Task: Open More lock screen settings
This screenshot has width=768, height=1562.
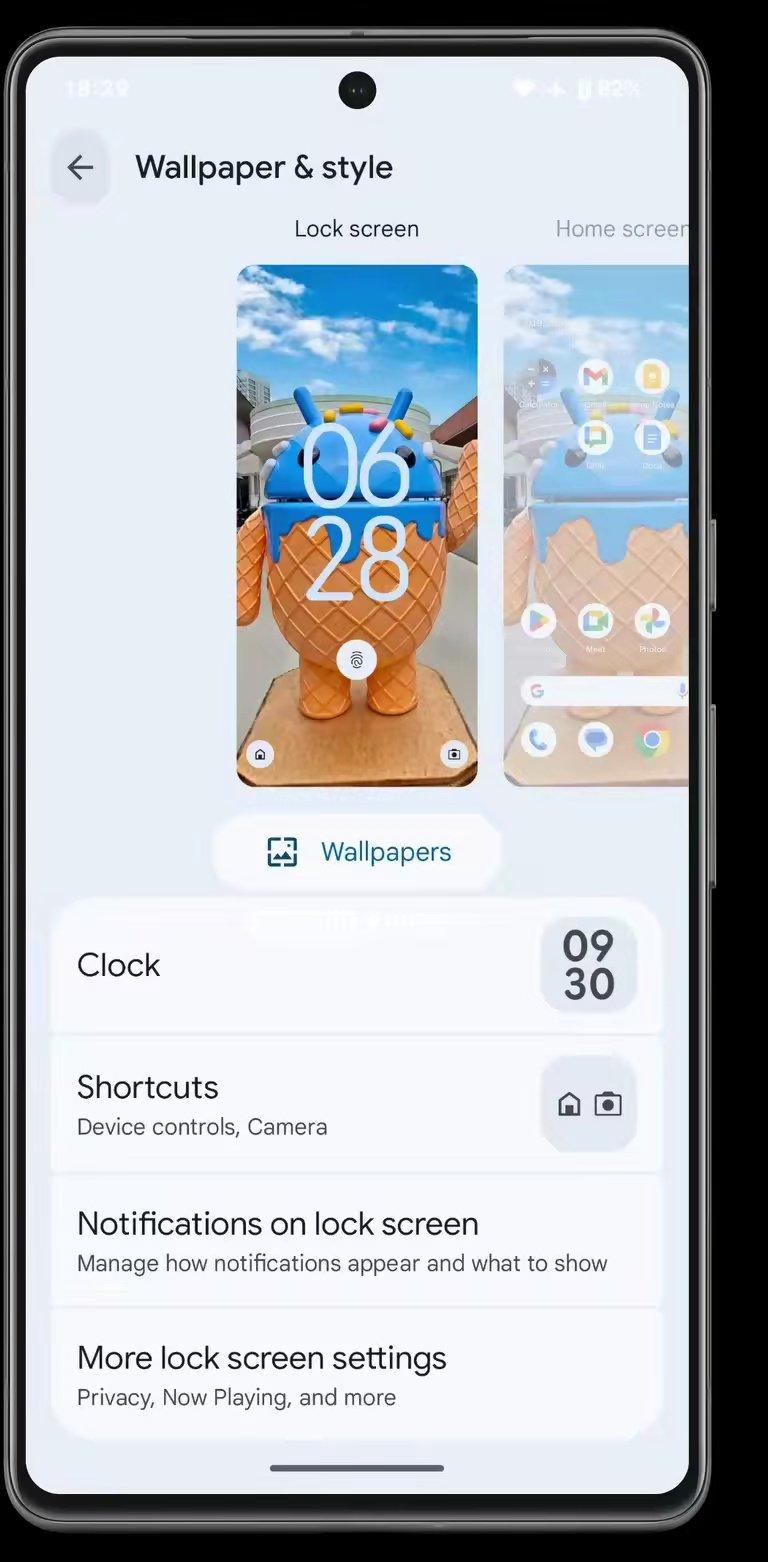Action: 356,1375
